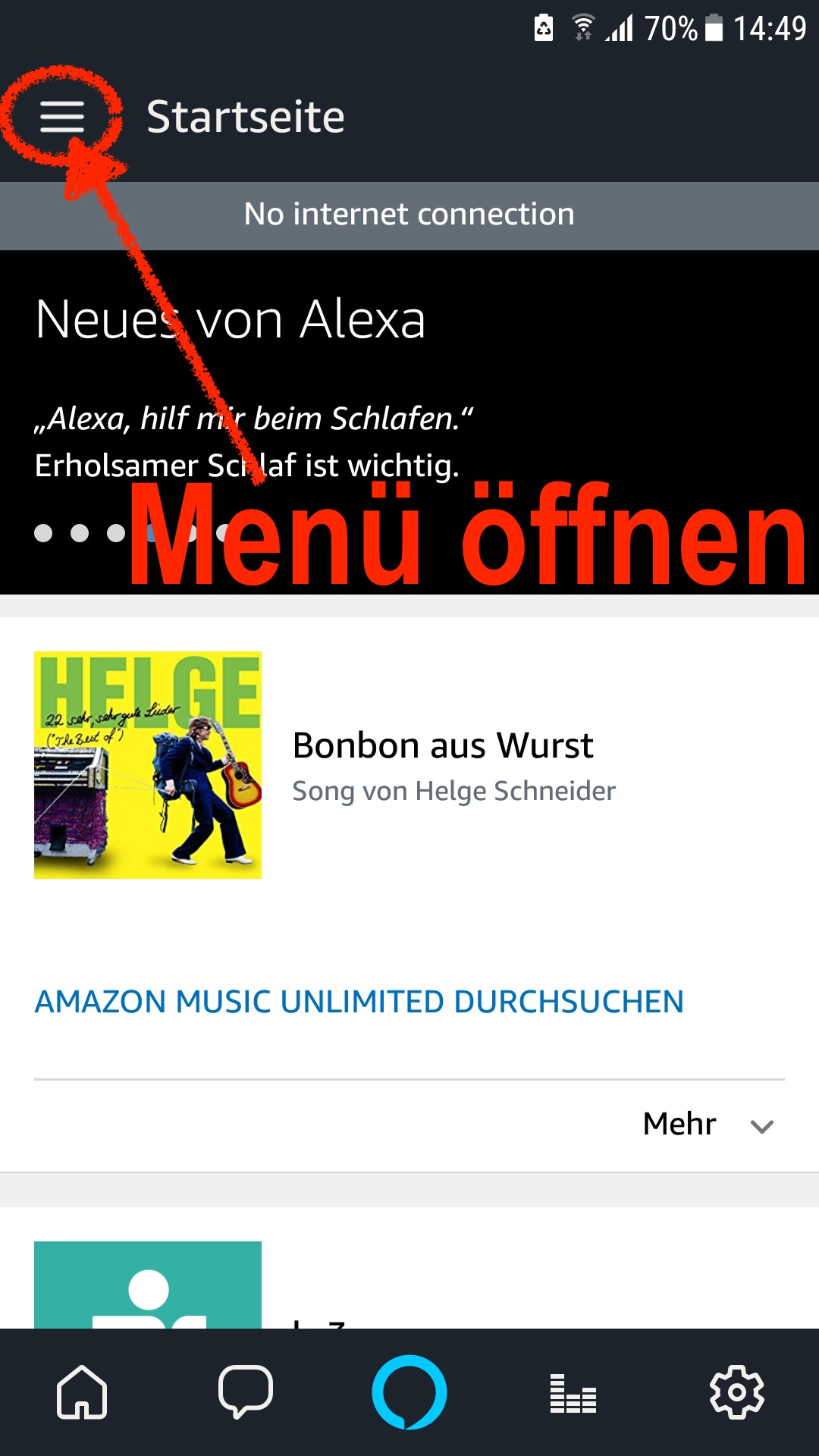The width and height of the screenshot is (819, 1456).
Task: Go to the Home tab
Action: 82,1392
